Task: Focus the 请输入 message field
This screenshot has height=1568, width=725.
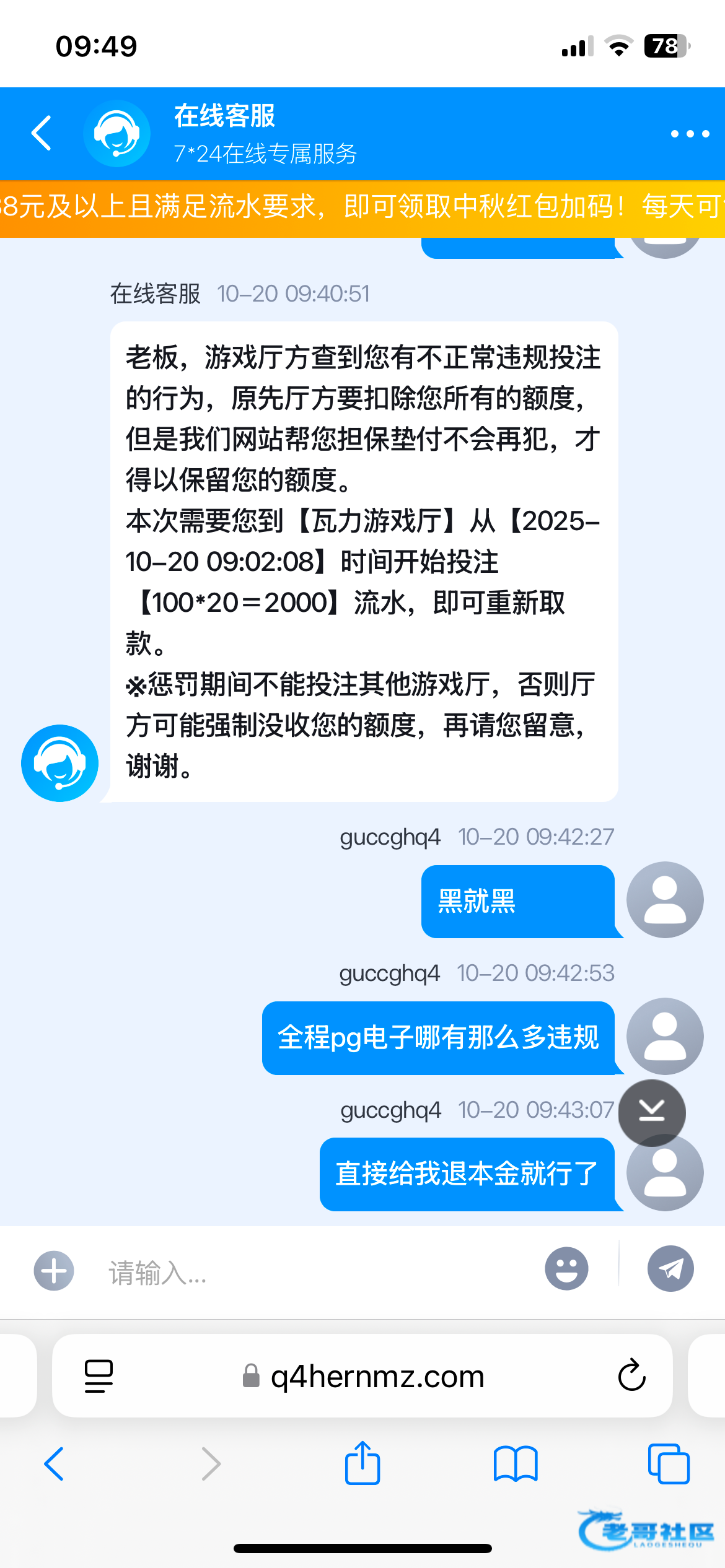Action: [x=310, y=1273]
